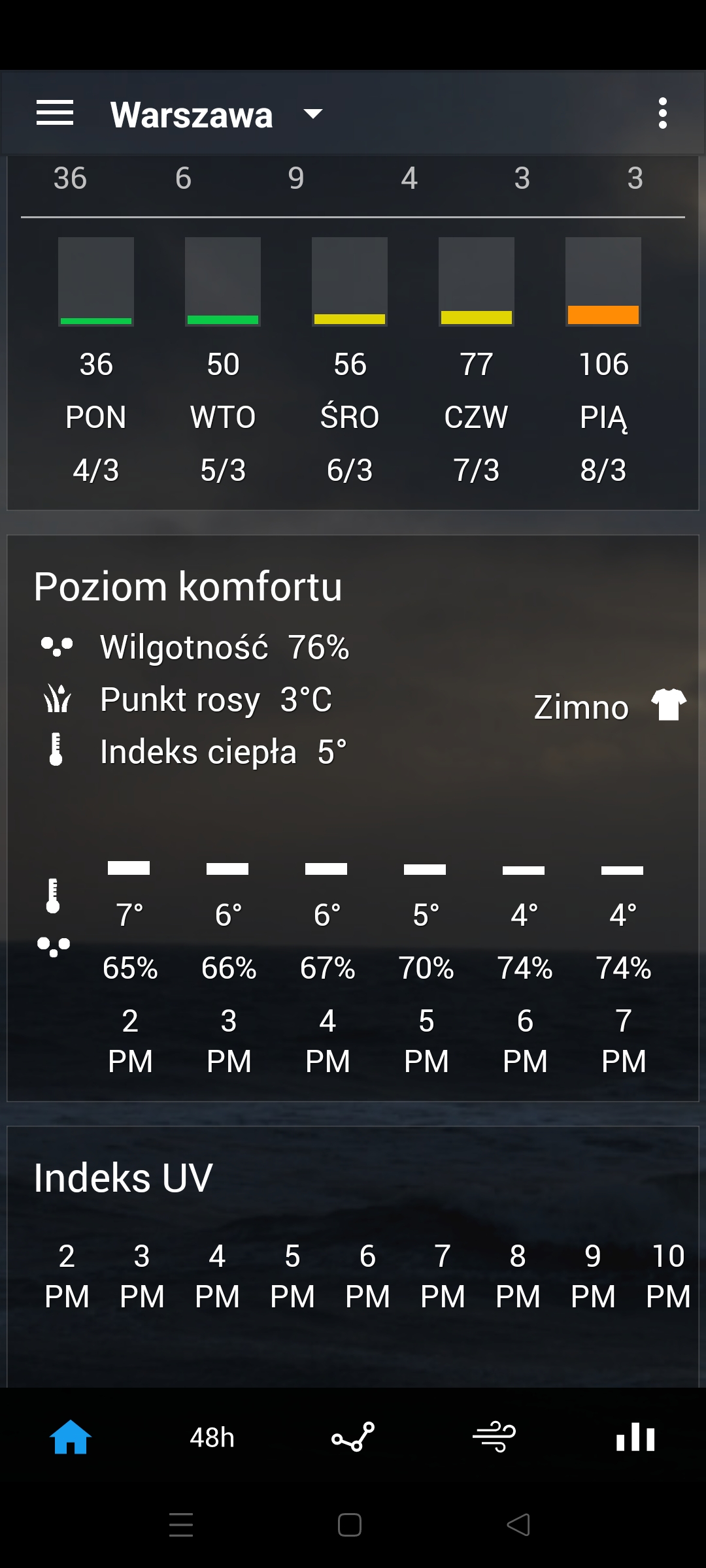Open the Poziom komfortu card
This screenshot has height=1568, width=706.
click(x=353, y=819)
